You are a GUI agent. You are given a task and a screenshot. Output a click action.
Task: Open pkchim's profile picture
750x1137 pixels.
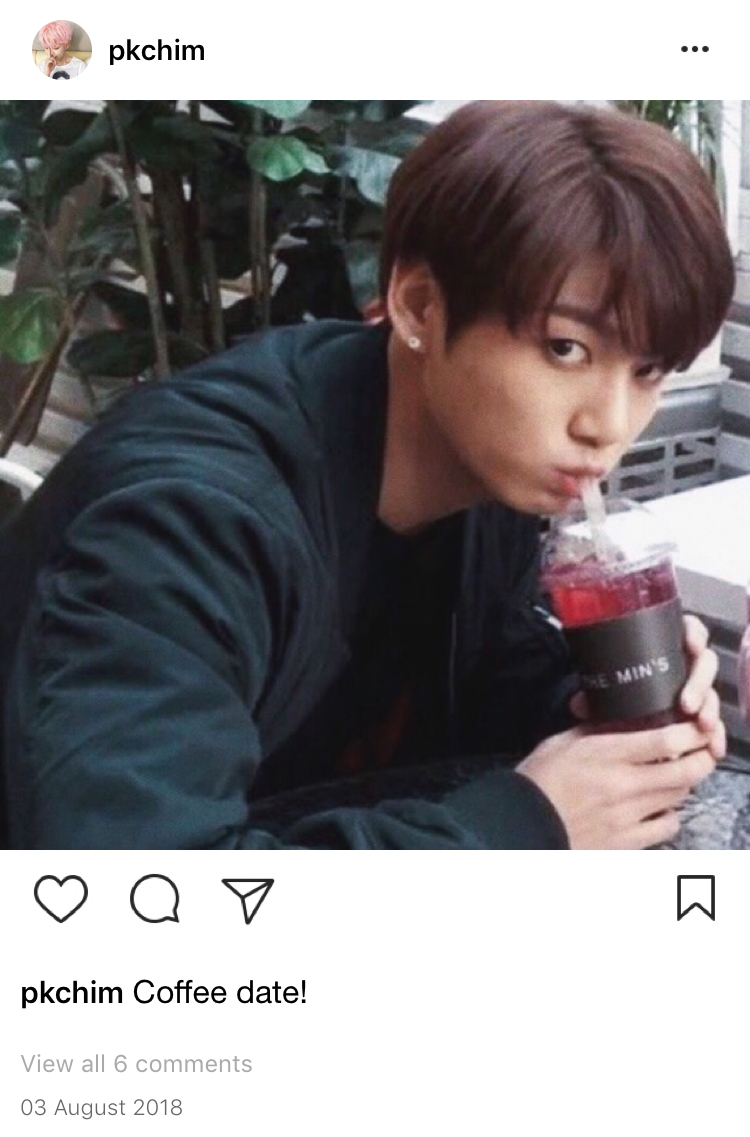pos(62,50)
